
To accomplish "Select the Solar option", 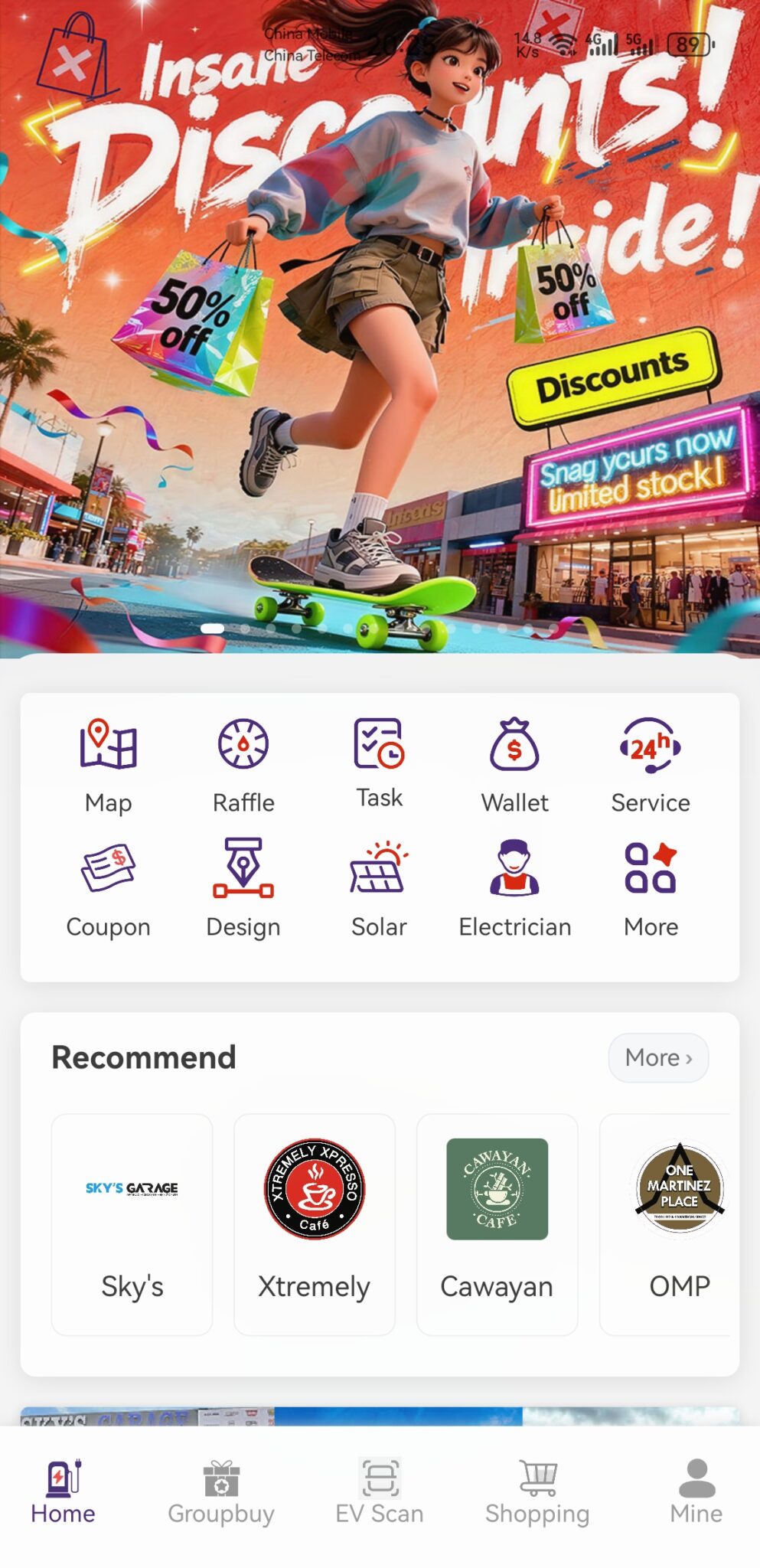I will click(x=379, y=888).
